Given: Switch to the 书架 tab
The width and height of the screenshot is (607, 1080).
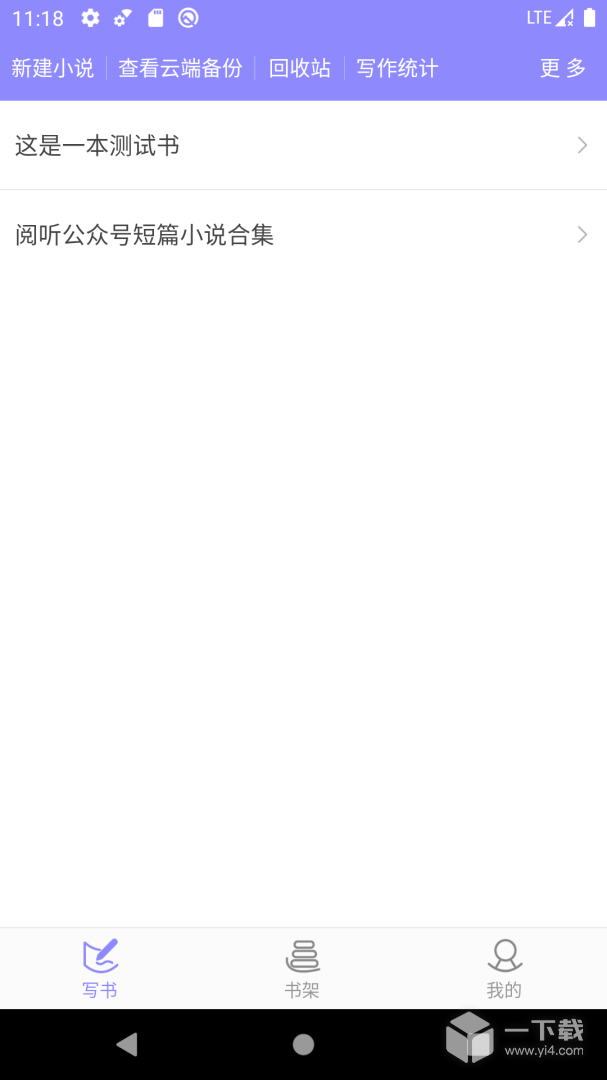Looking at the screenshot, I should (x=302, y=968).
